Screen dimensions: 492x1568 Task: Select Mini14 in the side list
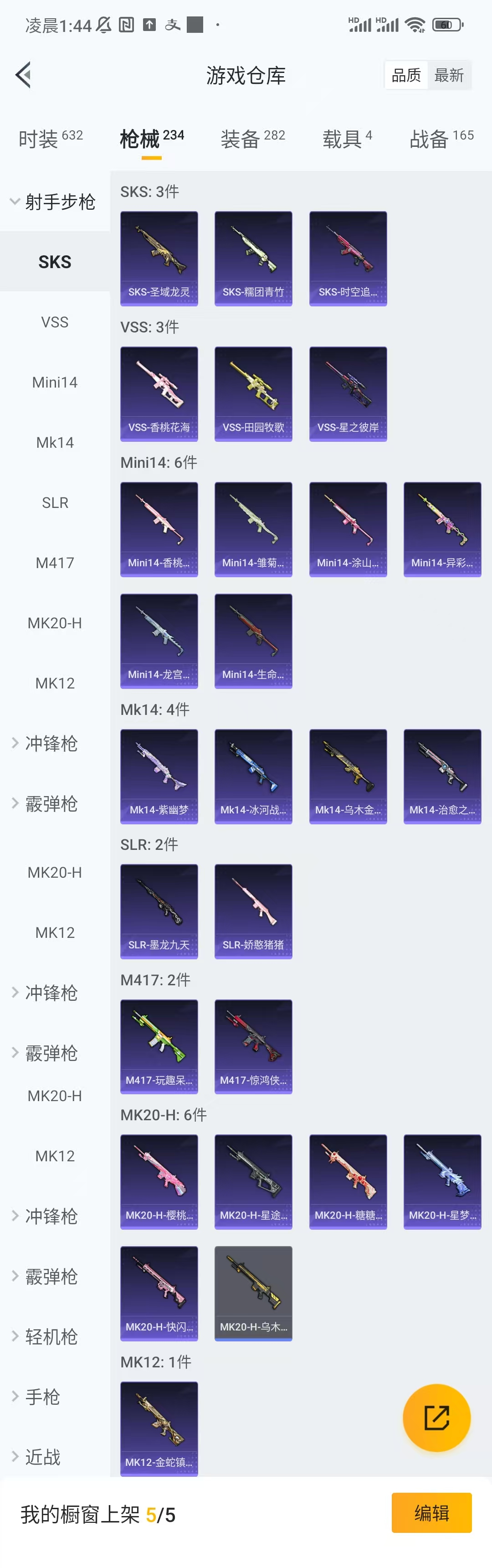55,382
